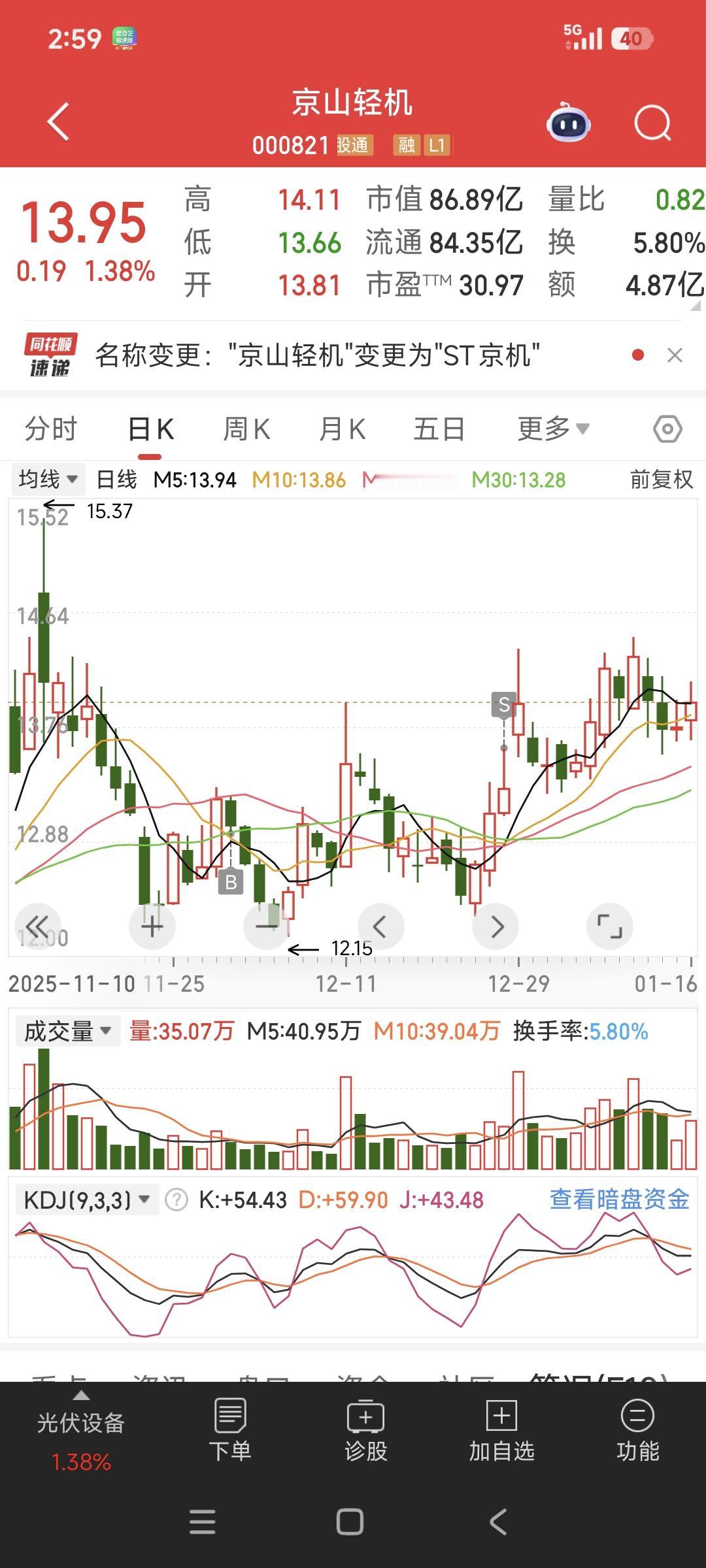Expand chart to fullscreen
706x1568 pixels.
(x=610, y=926)
